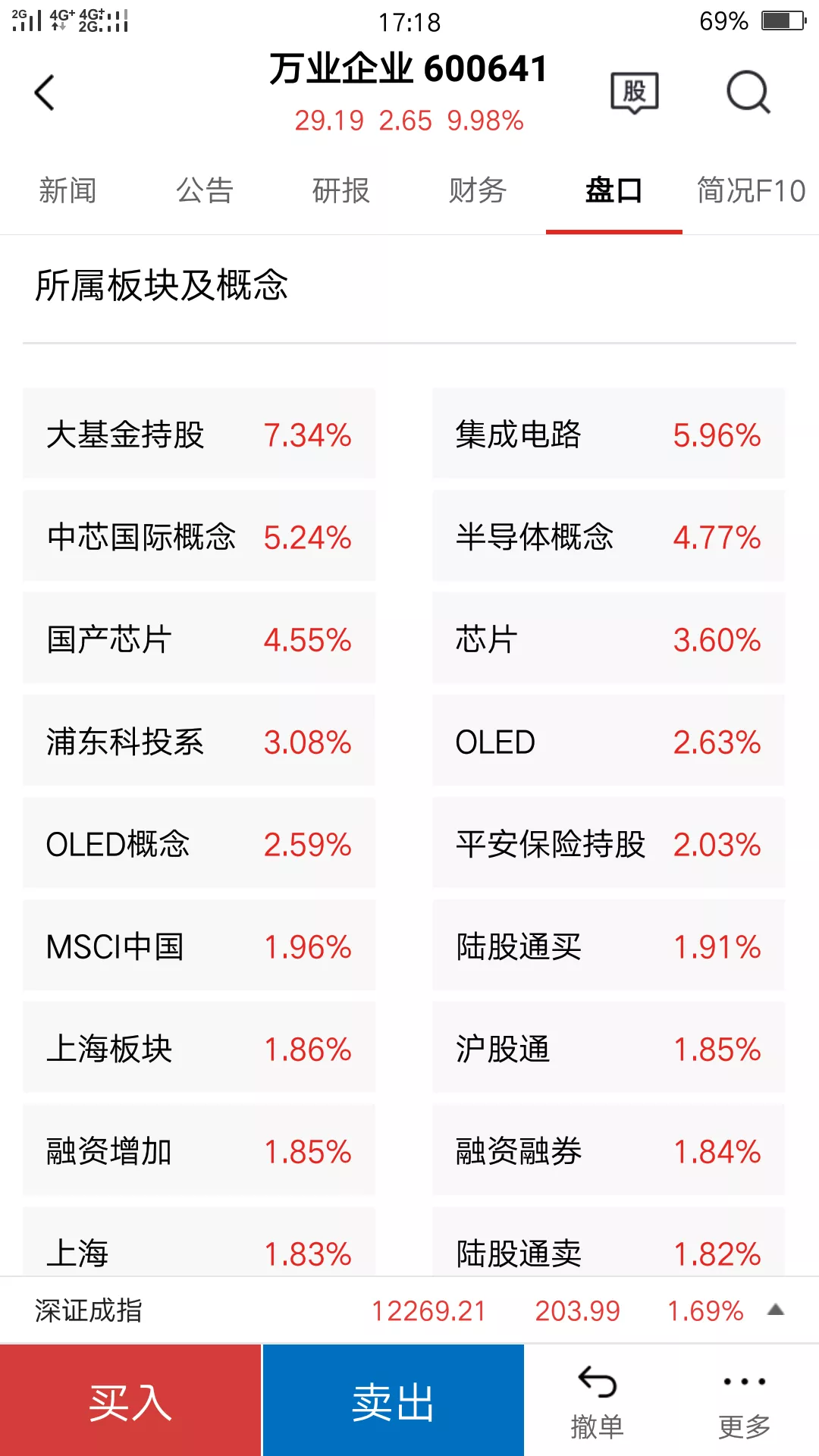Open the 半导体概念 concept
The height and width of the screenshot is (1456, 819).
coord(608,536)
